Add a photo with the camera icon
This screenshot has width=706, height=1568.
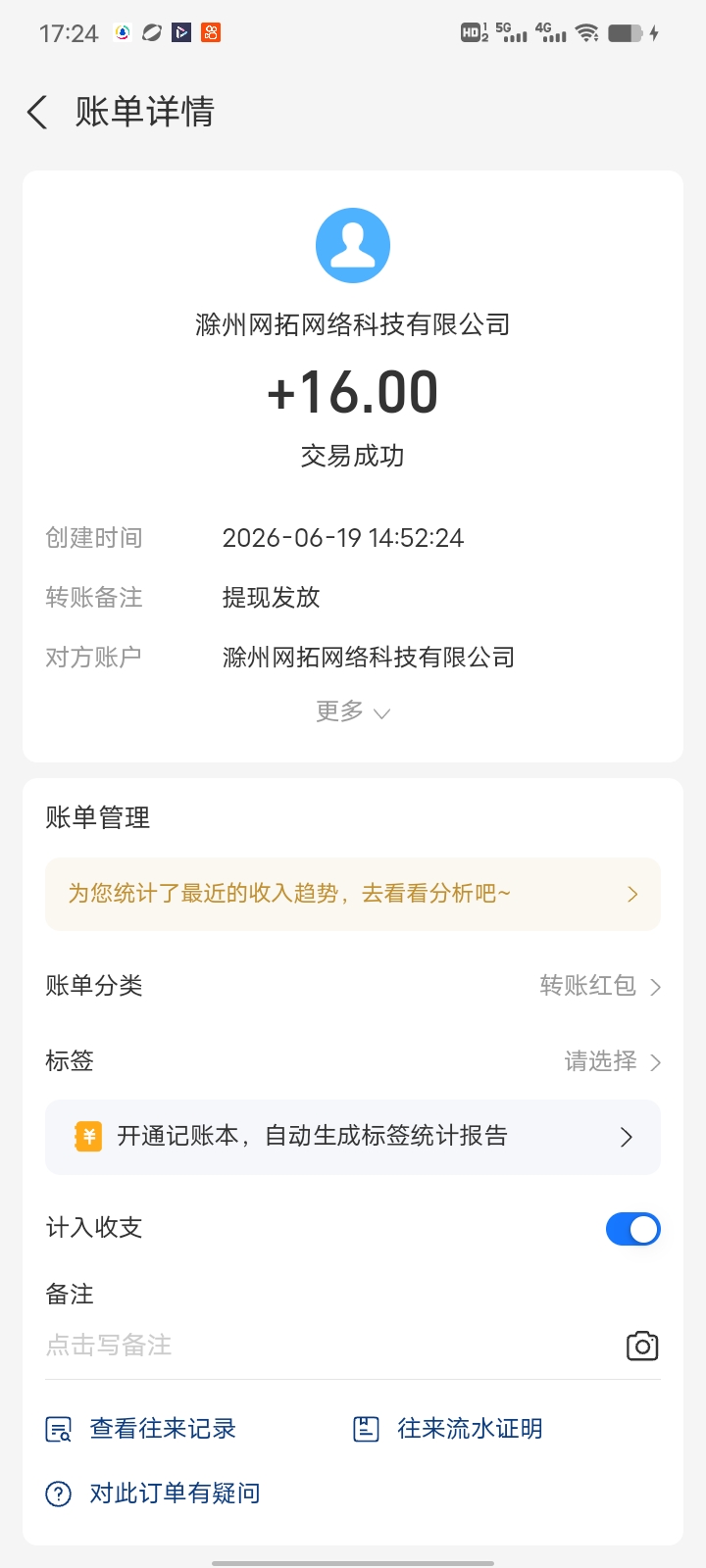pyautogui.click(x=642, y=1347)
